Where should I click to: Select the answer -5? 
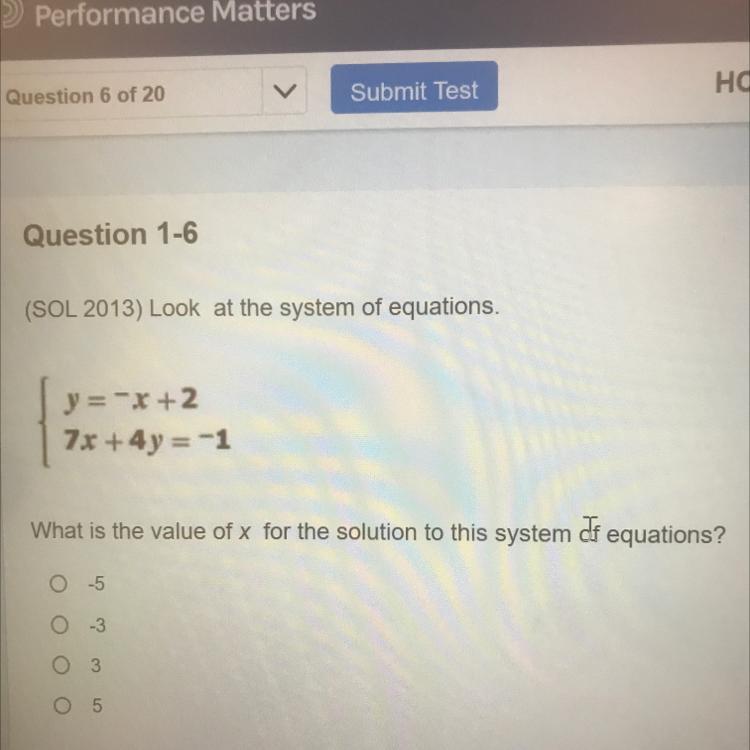61,583
